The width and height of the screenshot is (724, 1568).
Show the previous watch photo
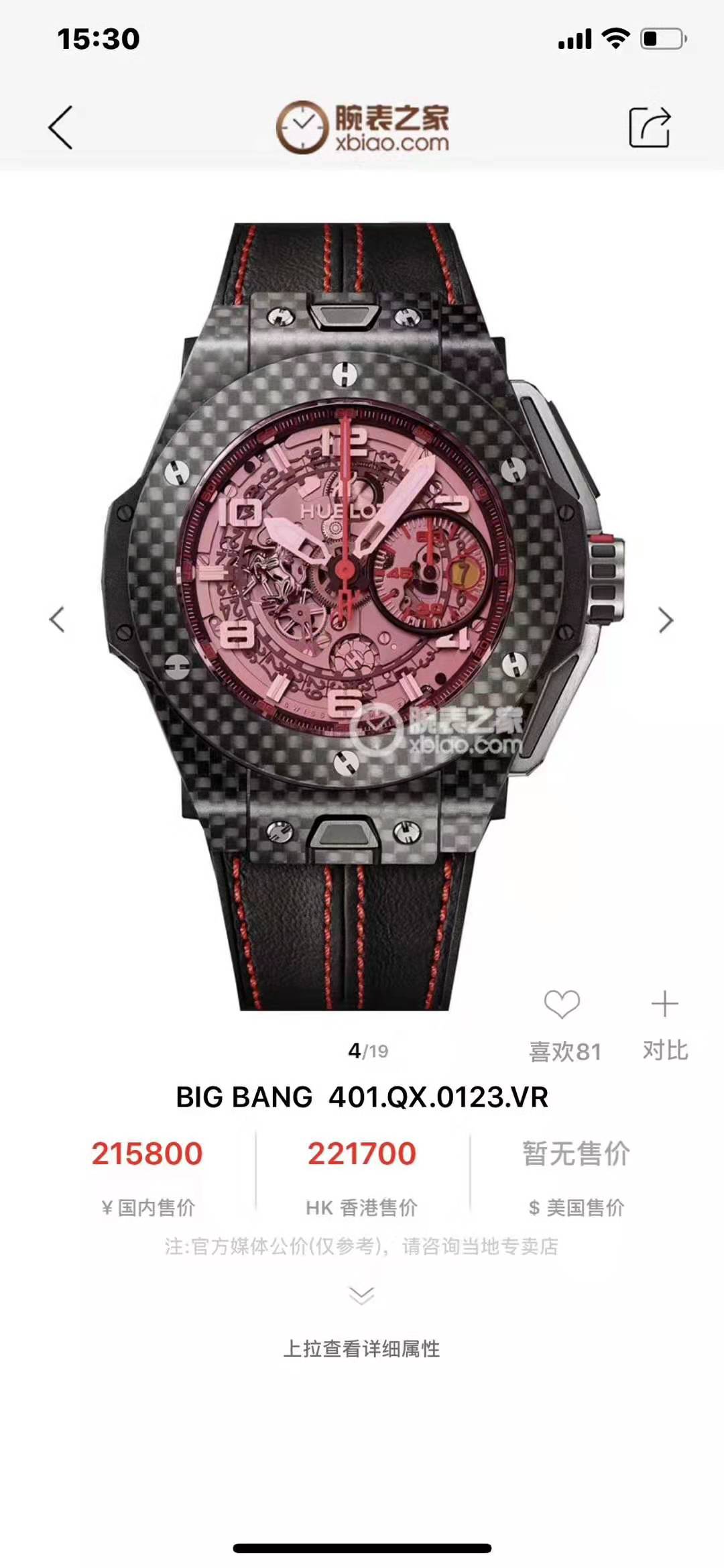58,619
